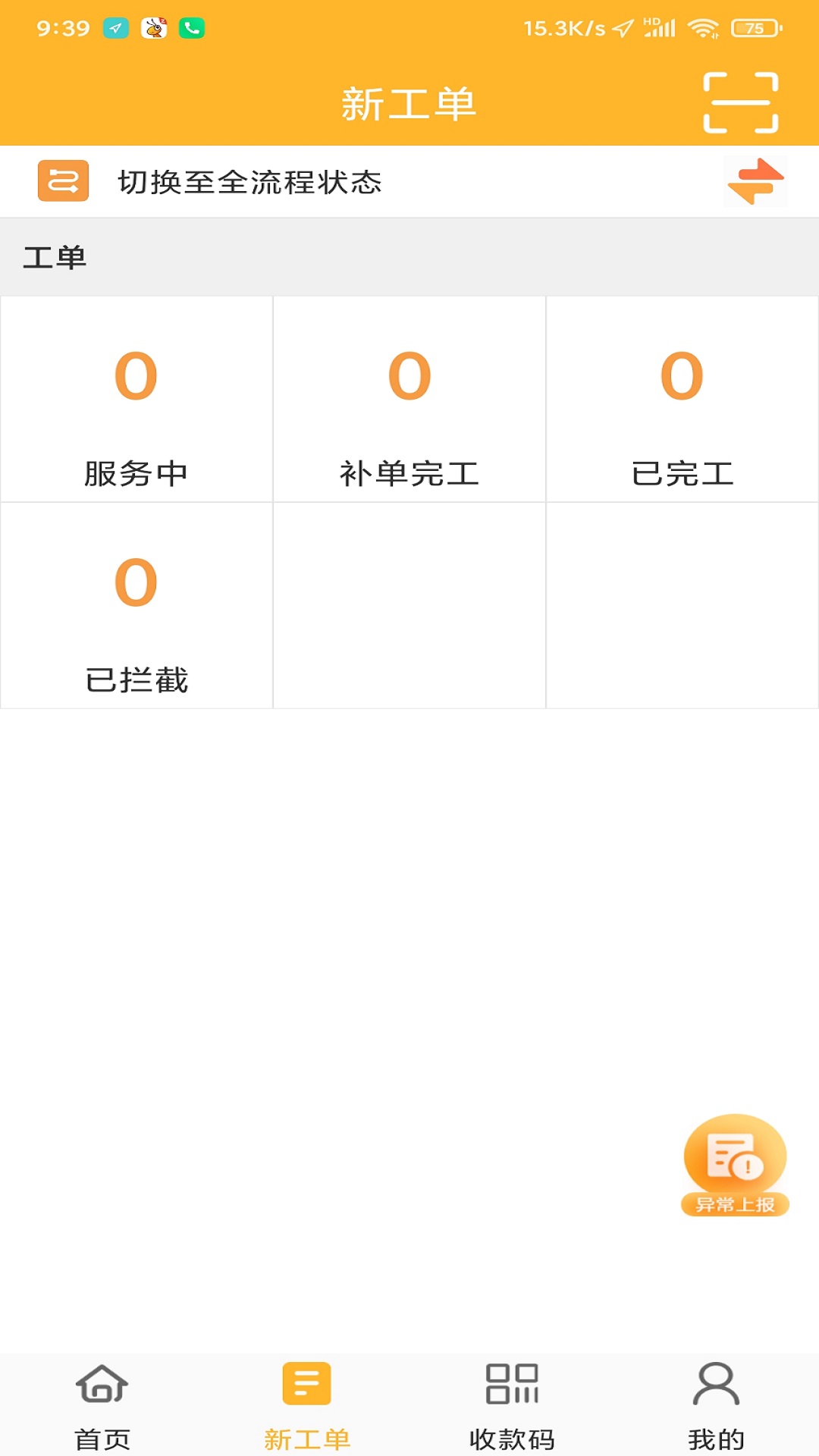819x1456 pixels.
Task: Tap the 工单 section header
Action: [55, 256]
